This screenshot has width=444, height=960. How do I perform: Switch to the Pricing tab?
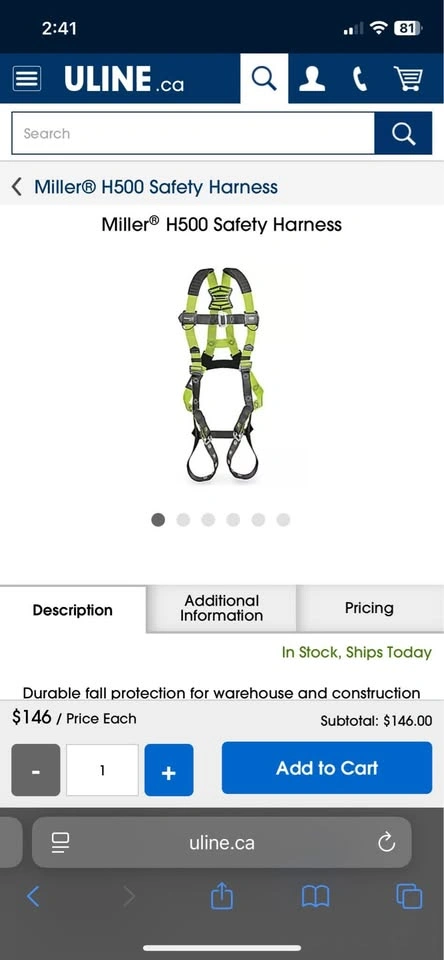369,608
